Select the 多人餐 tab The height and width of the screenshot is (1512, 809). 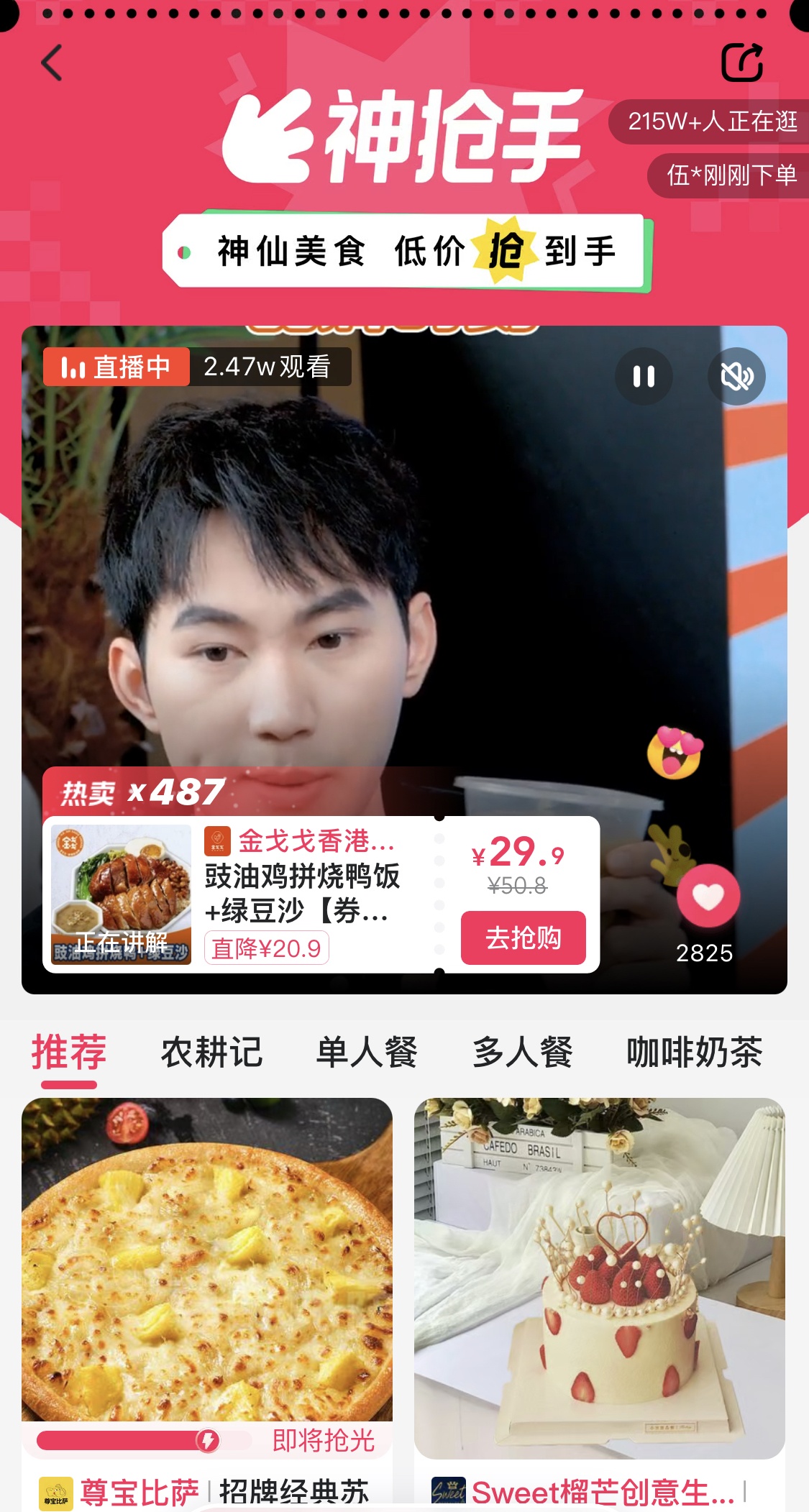click(x=522, y=1053)
